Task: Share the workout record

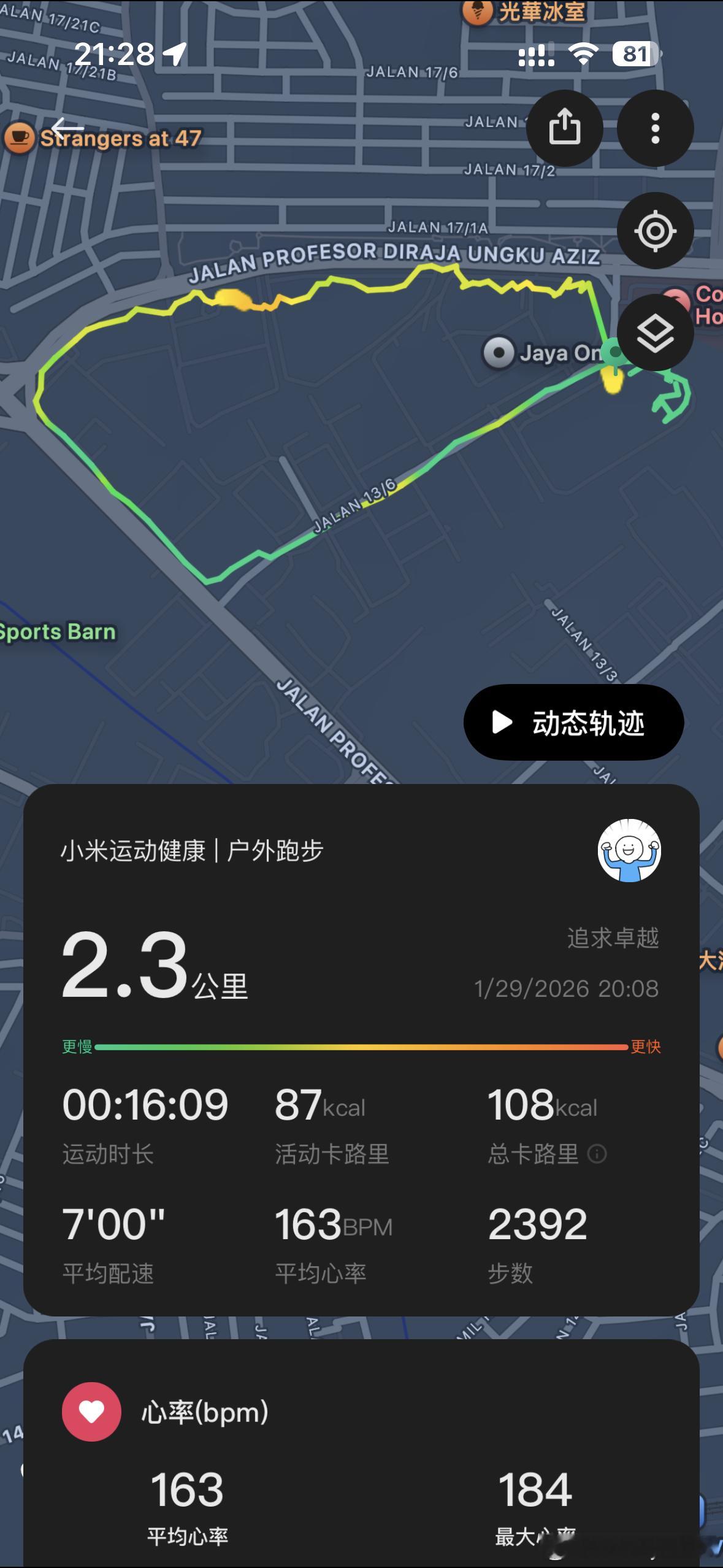Action: (x=565, y=127)
